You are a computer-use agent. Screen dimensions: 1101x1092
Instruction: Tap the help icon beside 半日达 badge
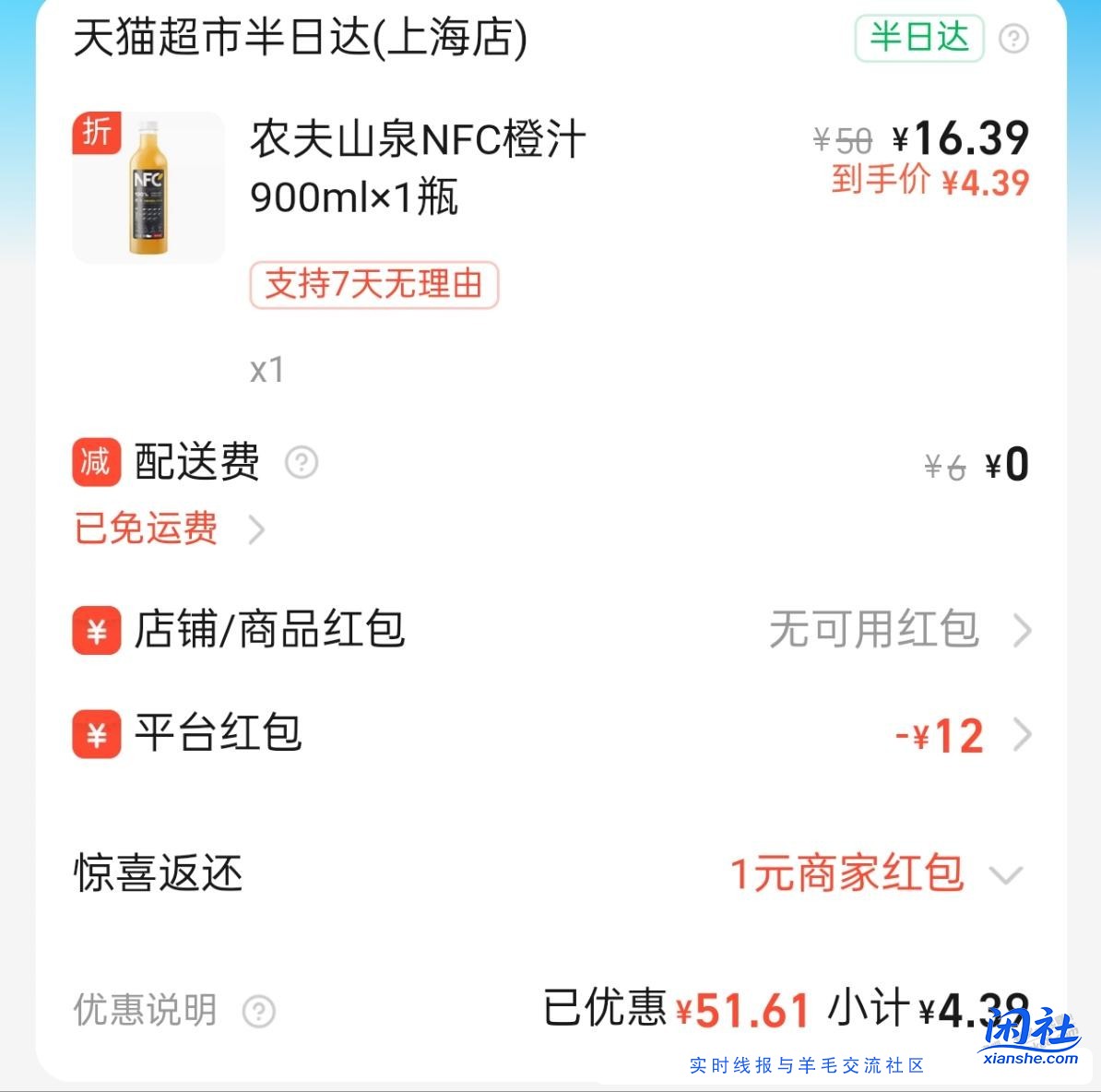coord(1013,39)
